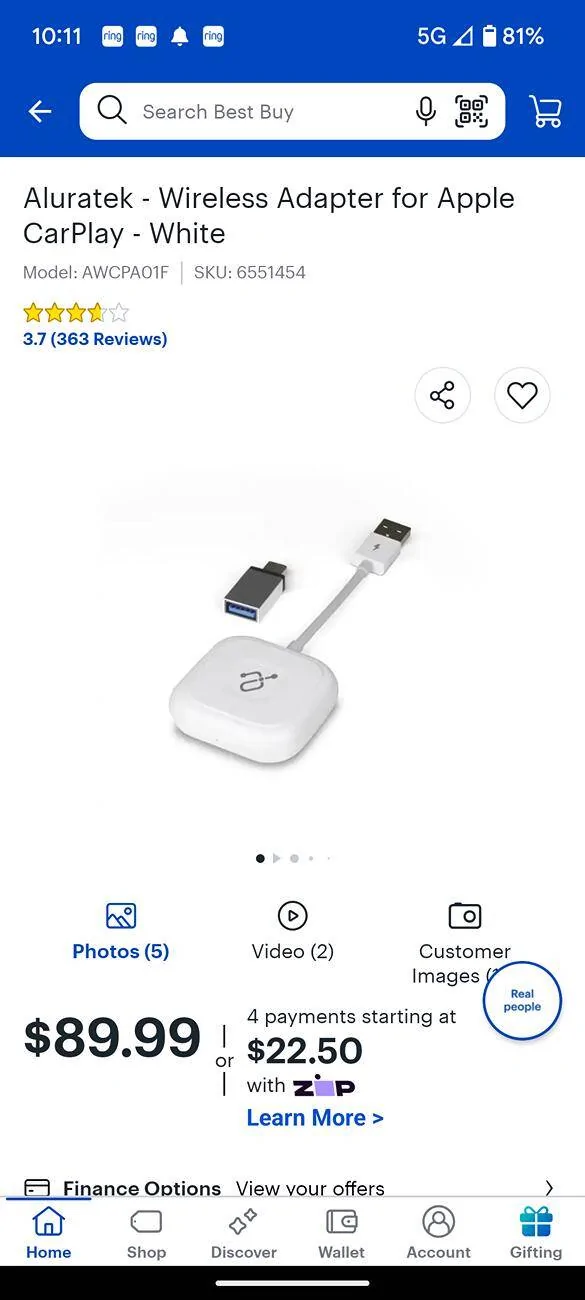Screen dimensions: 585x1300
Task: Expand Finance Options offers
Action: tap(292, 1188)
